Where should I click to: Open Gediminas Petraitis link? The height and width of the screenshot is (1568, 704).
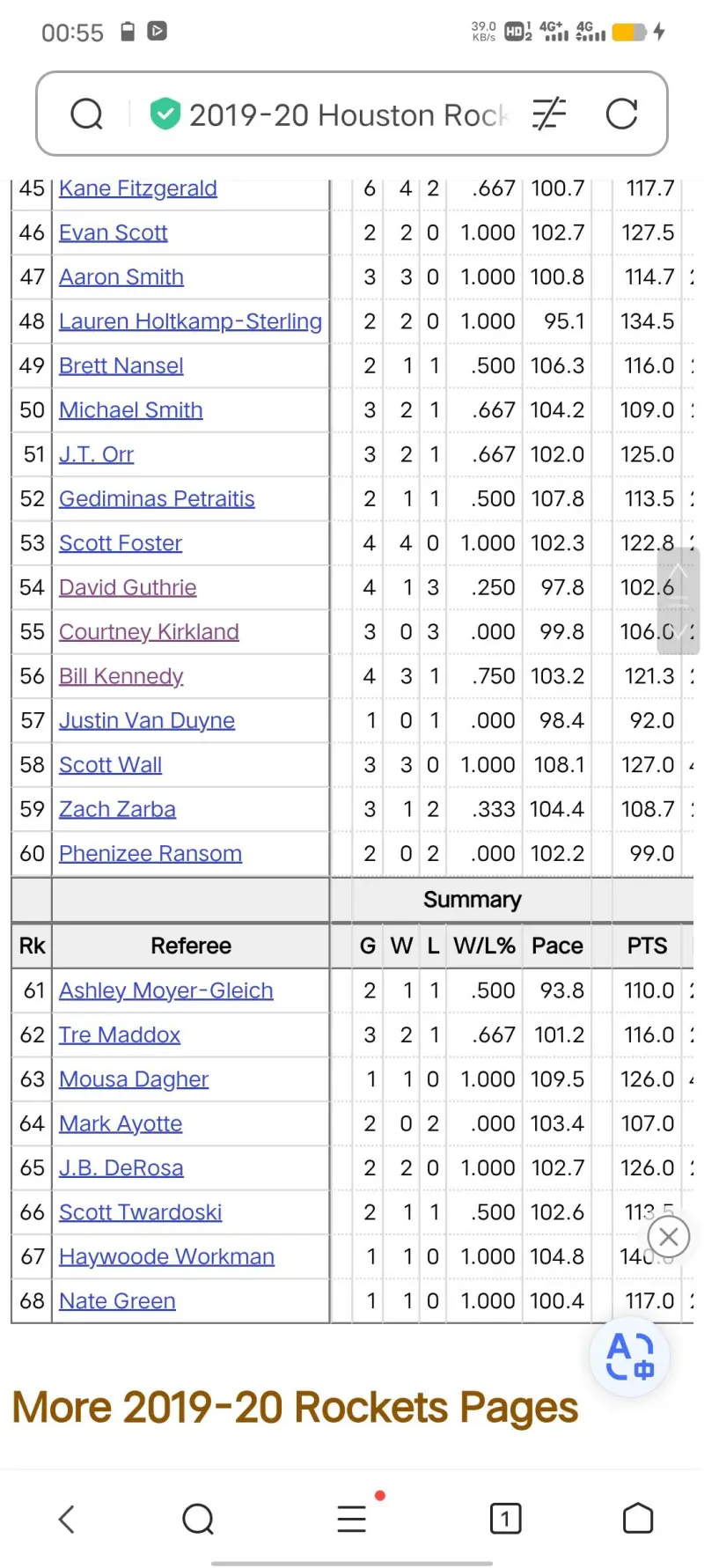157,499
